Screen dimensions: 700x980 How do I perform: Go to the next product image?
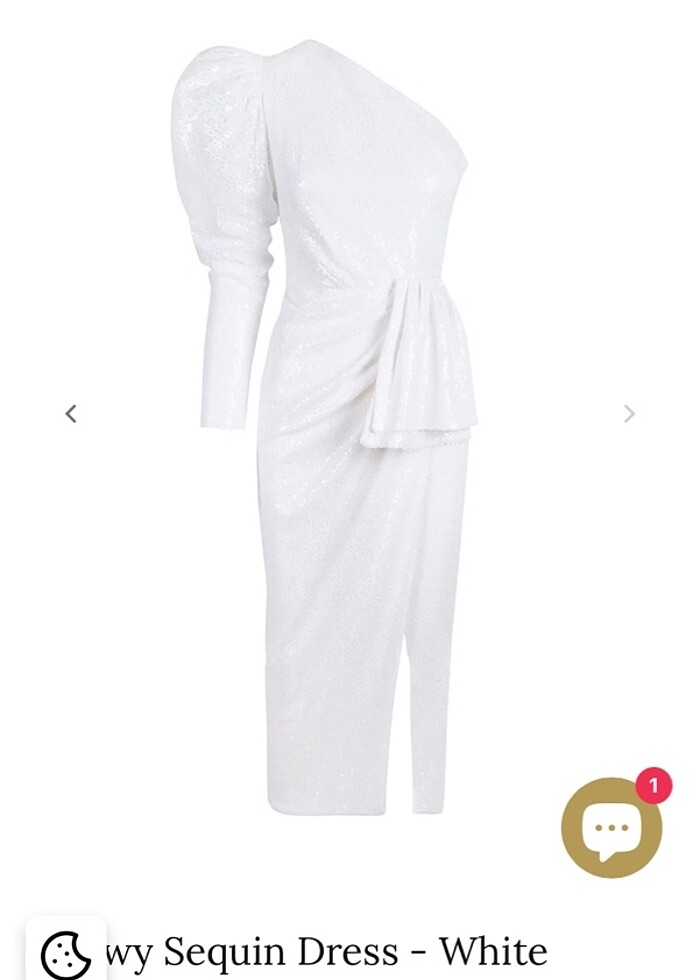(629, 413)
